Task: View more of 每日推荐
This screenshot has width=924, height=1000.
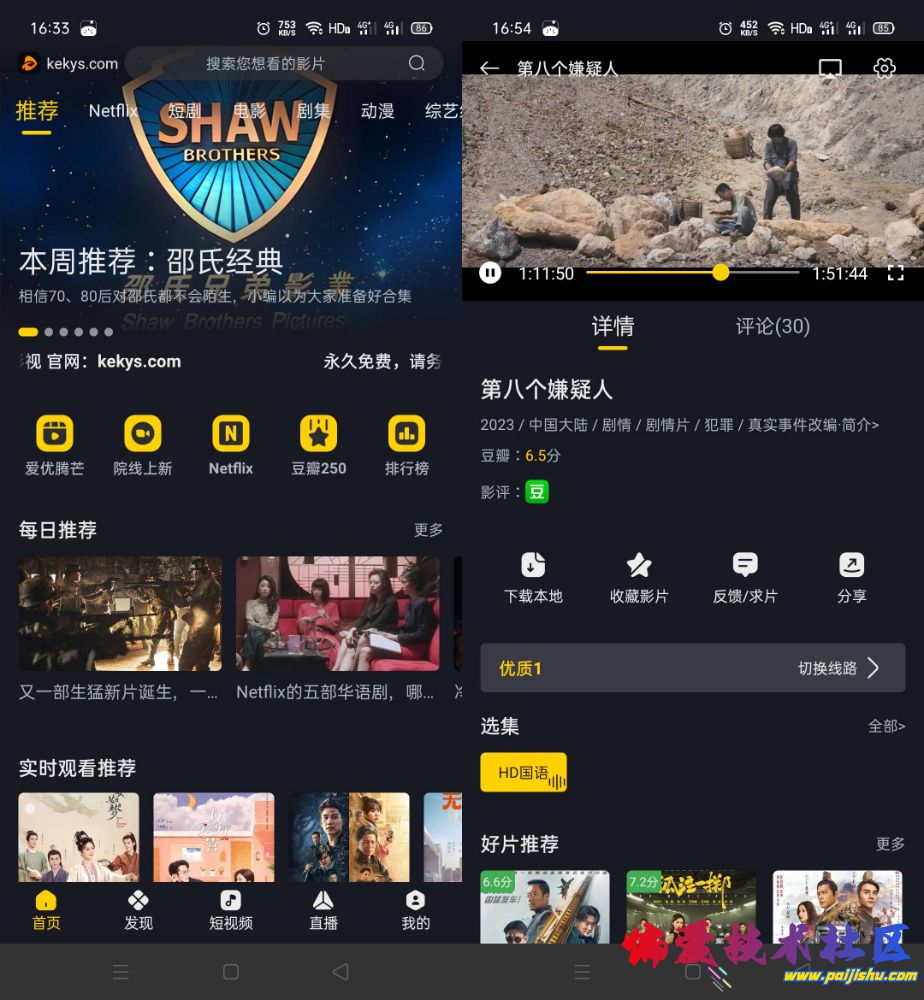Action: 428,530
